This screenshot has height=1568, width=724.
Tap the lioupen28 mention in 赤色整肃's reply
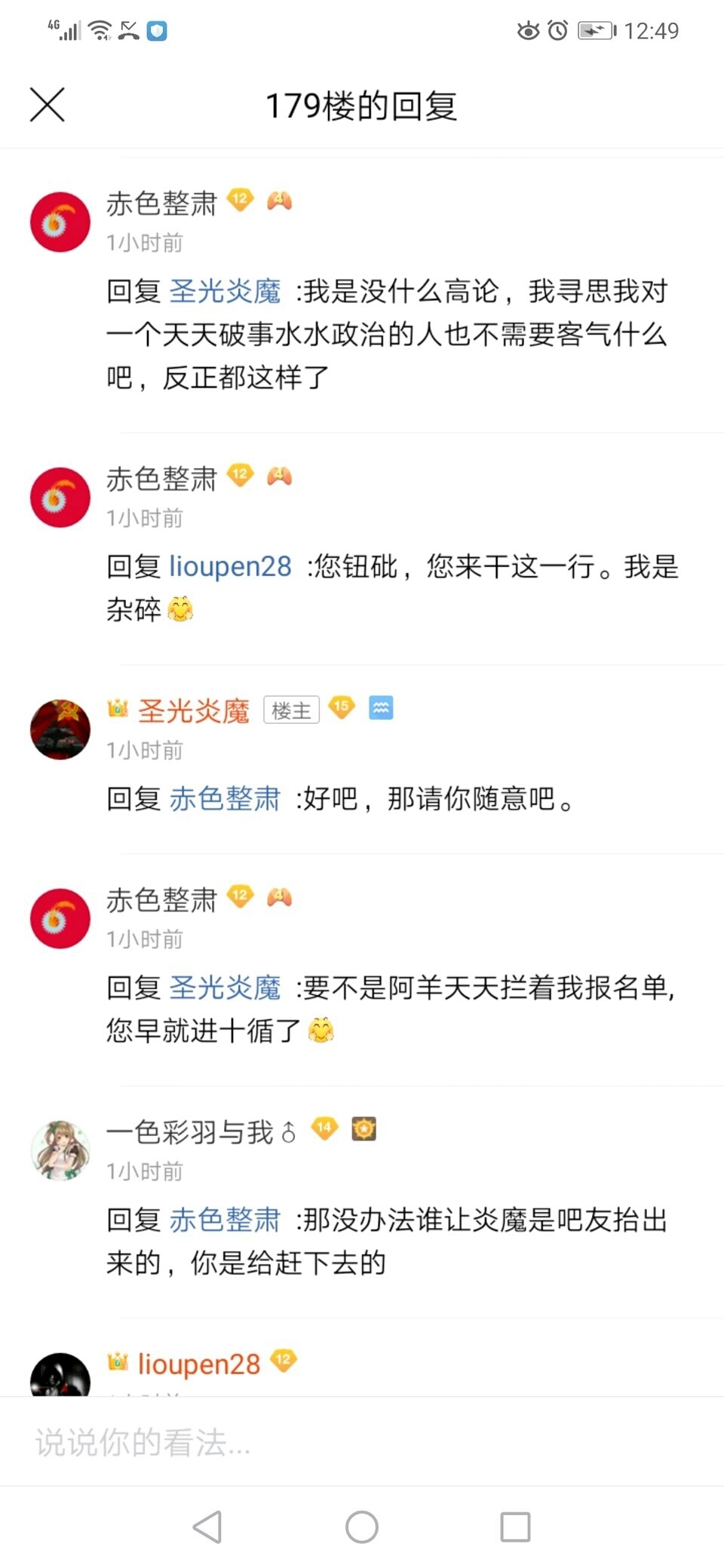coord(230,566)
